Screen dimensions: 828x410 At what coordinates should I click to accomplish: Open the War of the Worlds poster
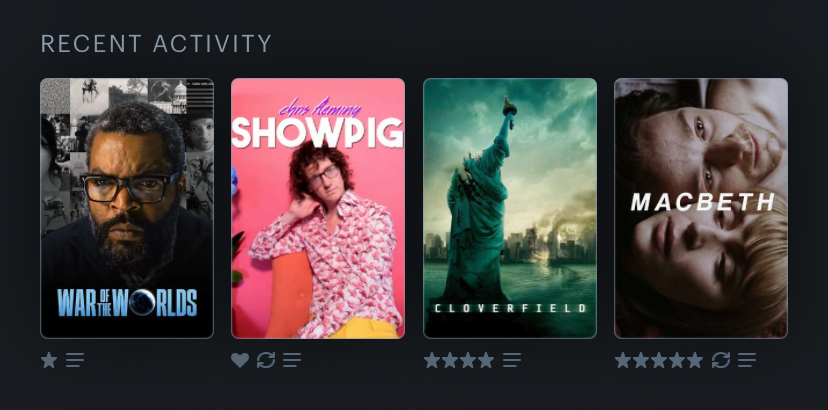tap(127, 208)
